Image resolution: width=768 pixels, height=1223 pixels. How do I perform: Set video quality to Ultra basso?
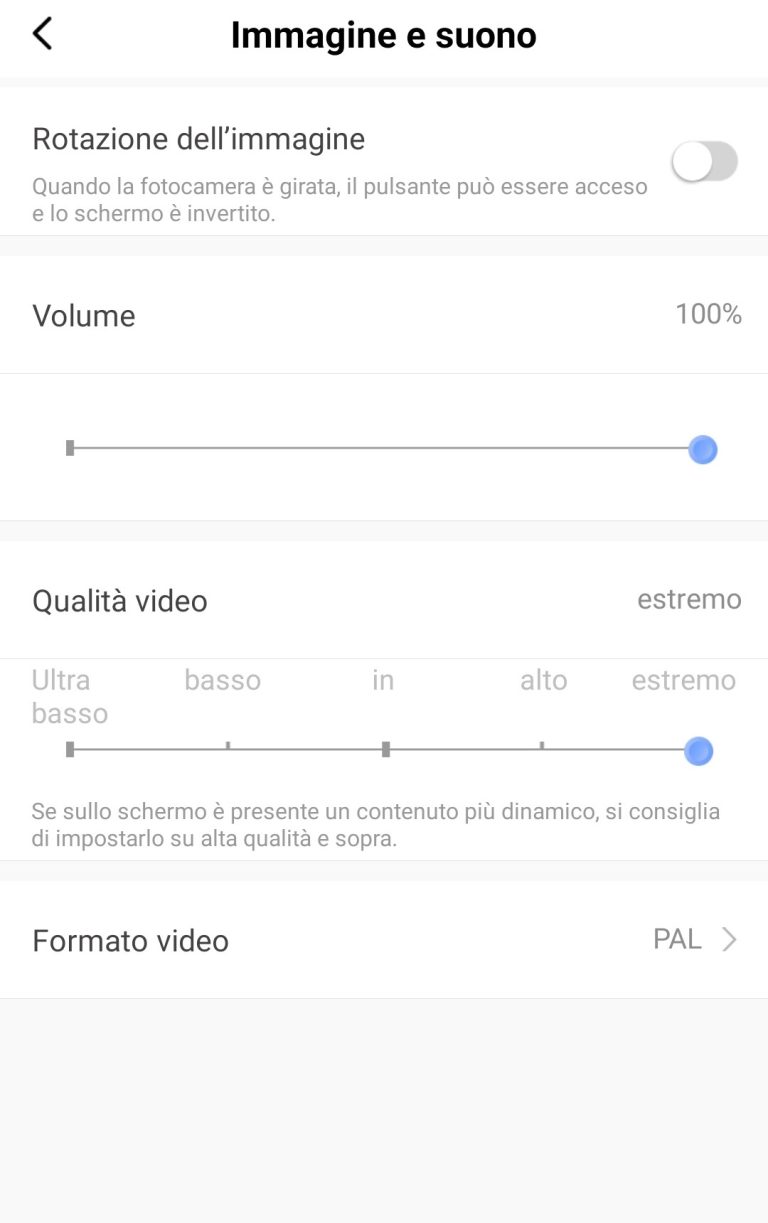click(x=69, y=748)
